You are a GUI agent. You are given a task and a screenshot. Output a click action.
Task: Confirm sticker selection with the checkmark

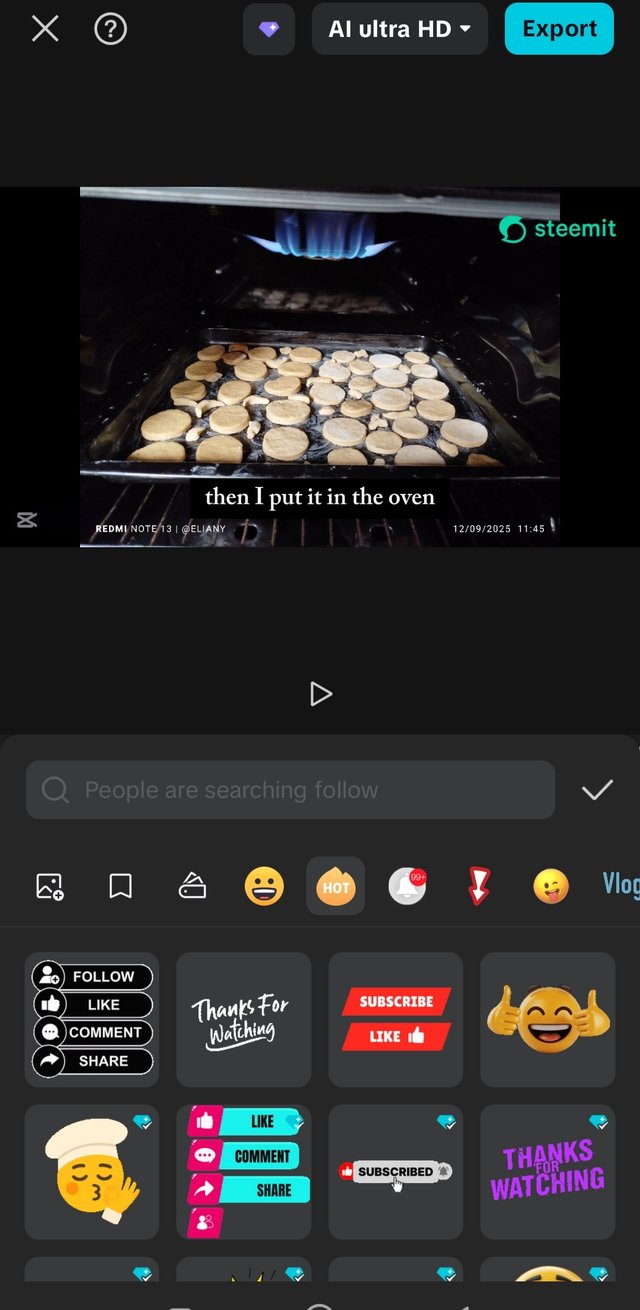tap(597, 790)
